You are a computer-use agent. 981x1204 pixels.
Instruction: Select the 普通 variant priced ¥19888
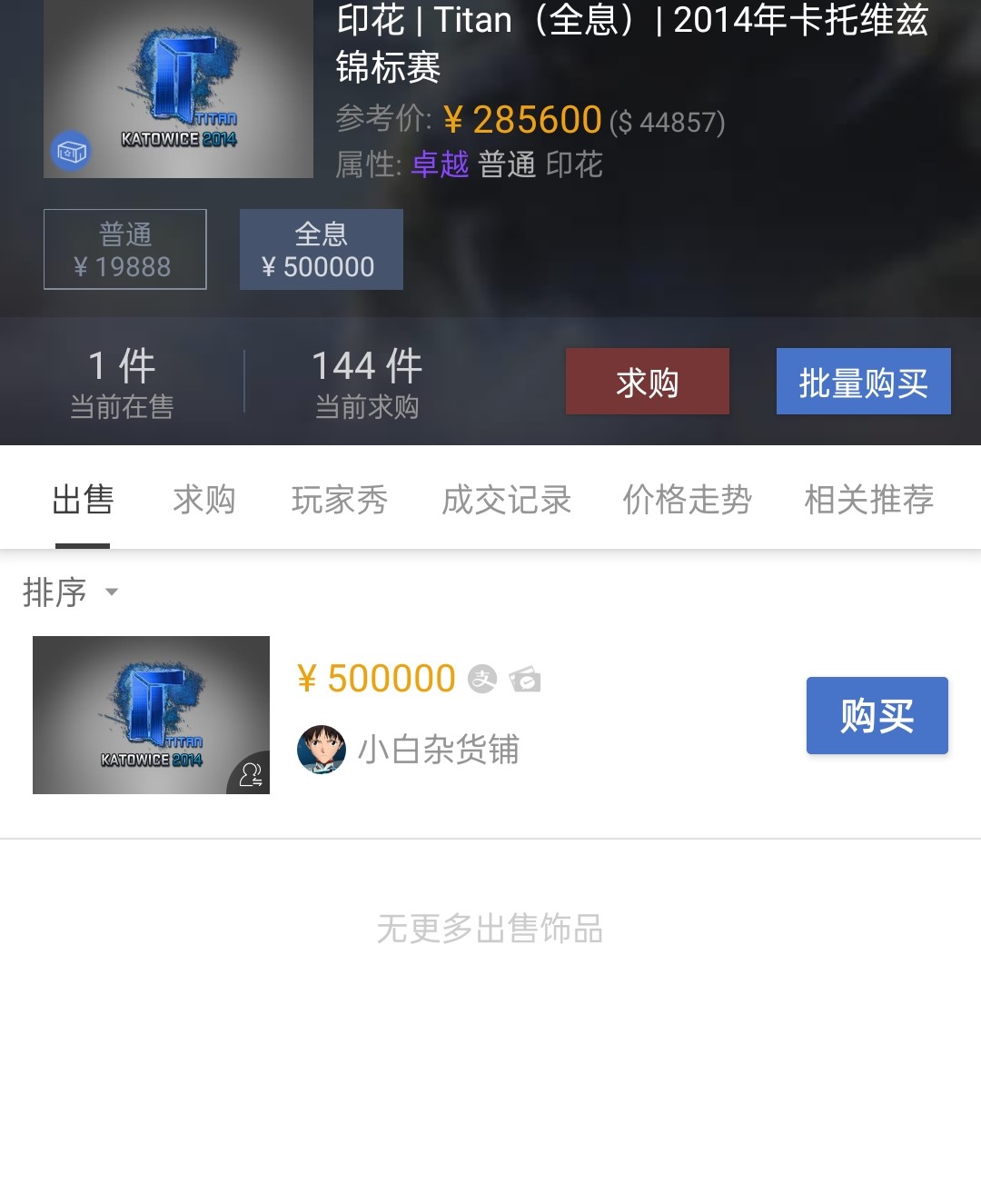125,250
